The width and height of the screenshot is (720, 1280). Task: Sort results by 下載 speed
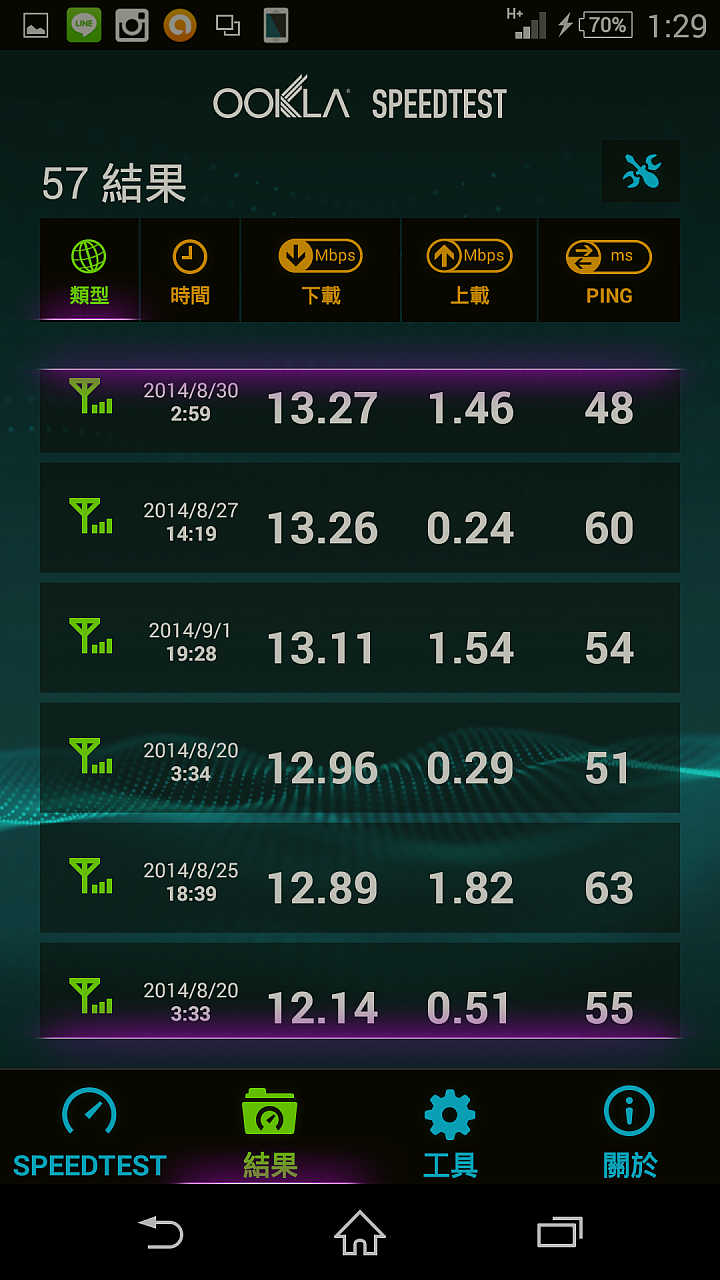[321, 270]
